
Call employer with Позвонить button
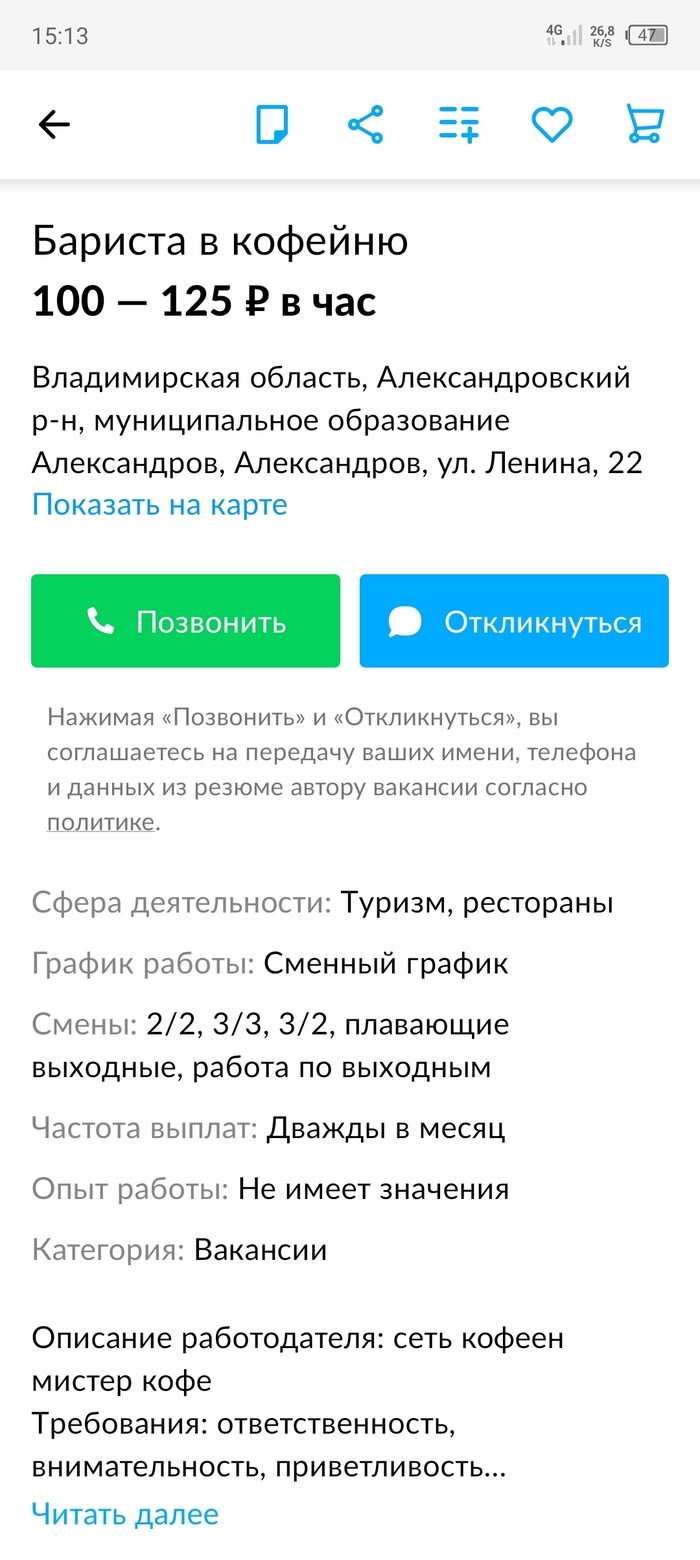coord(186,621)
